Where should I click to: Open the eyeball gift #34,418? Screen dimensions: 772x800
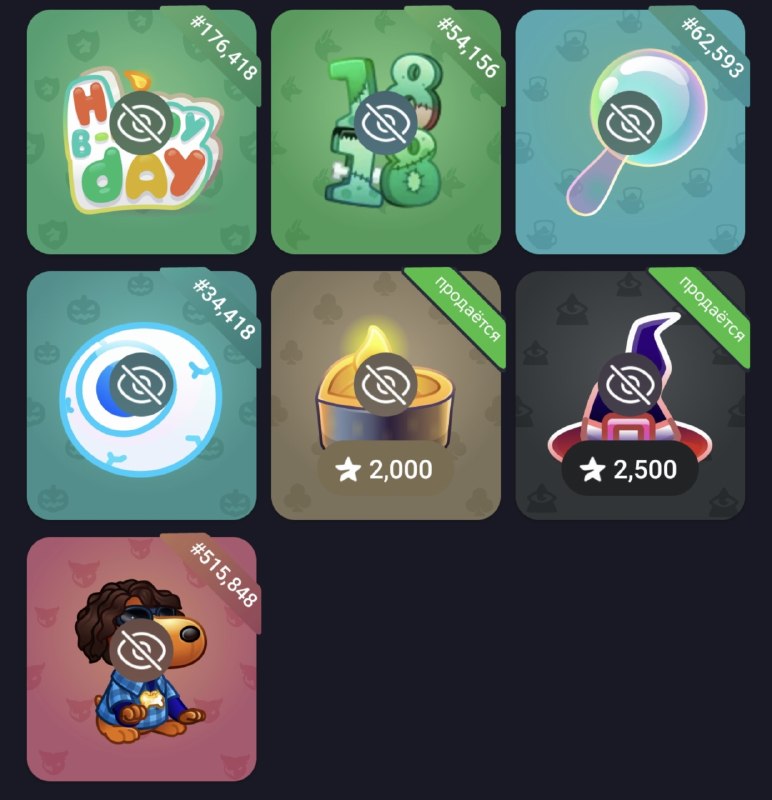pyautogui.click(x=141, y=395)
